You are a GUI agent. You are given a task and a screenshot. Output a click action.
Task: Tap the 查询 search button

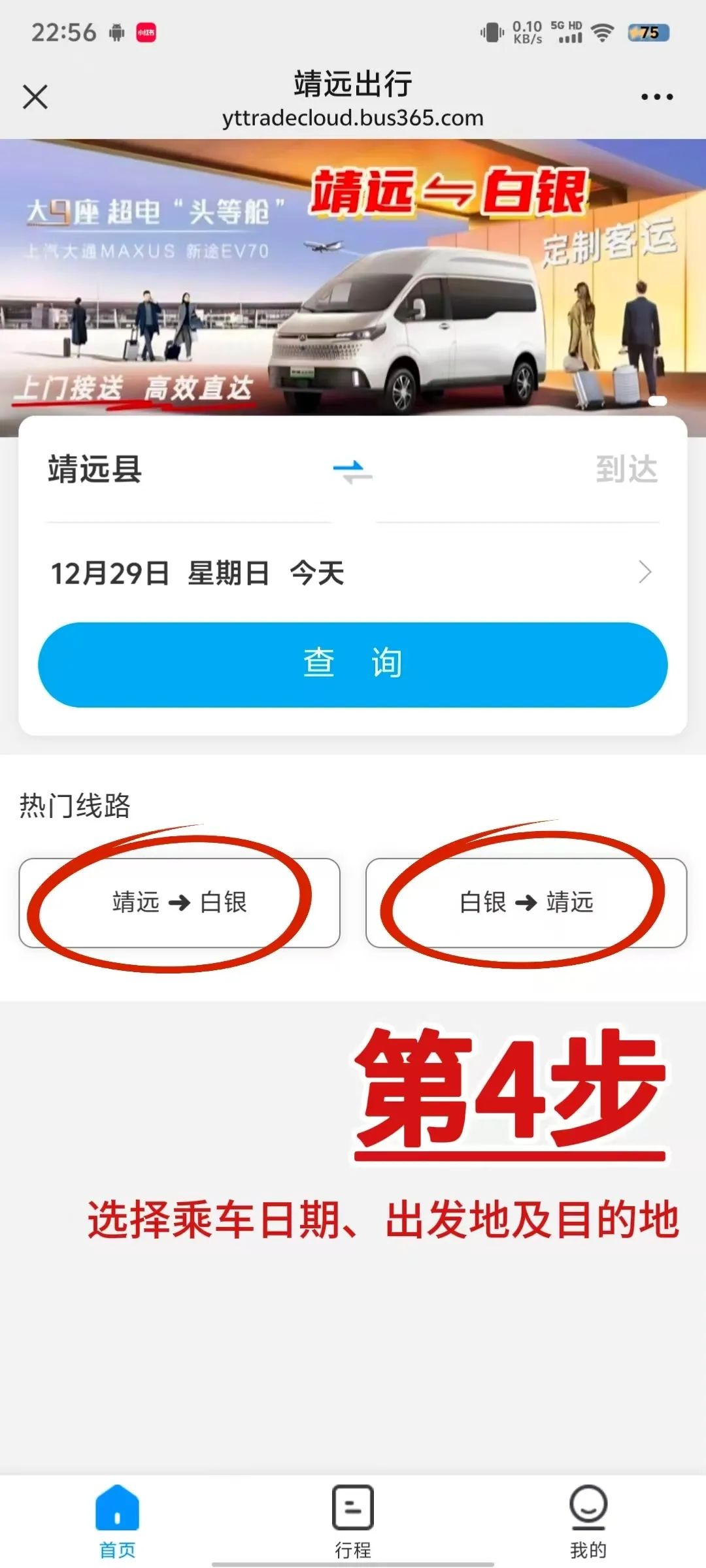point(353,664)
